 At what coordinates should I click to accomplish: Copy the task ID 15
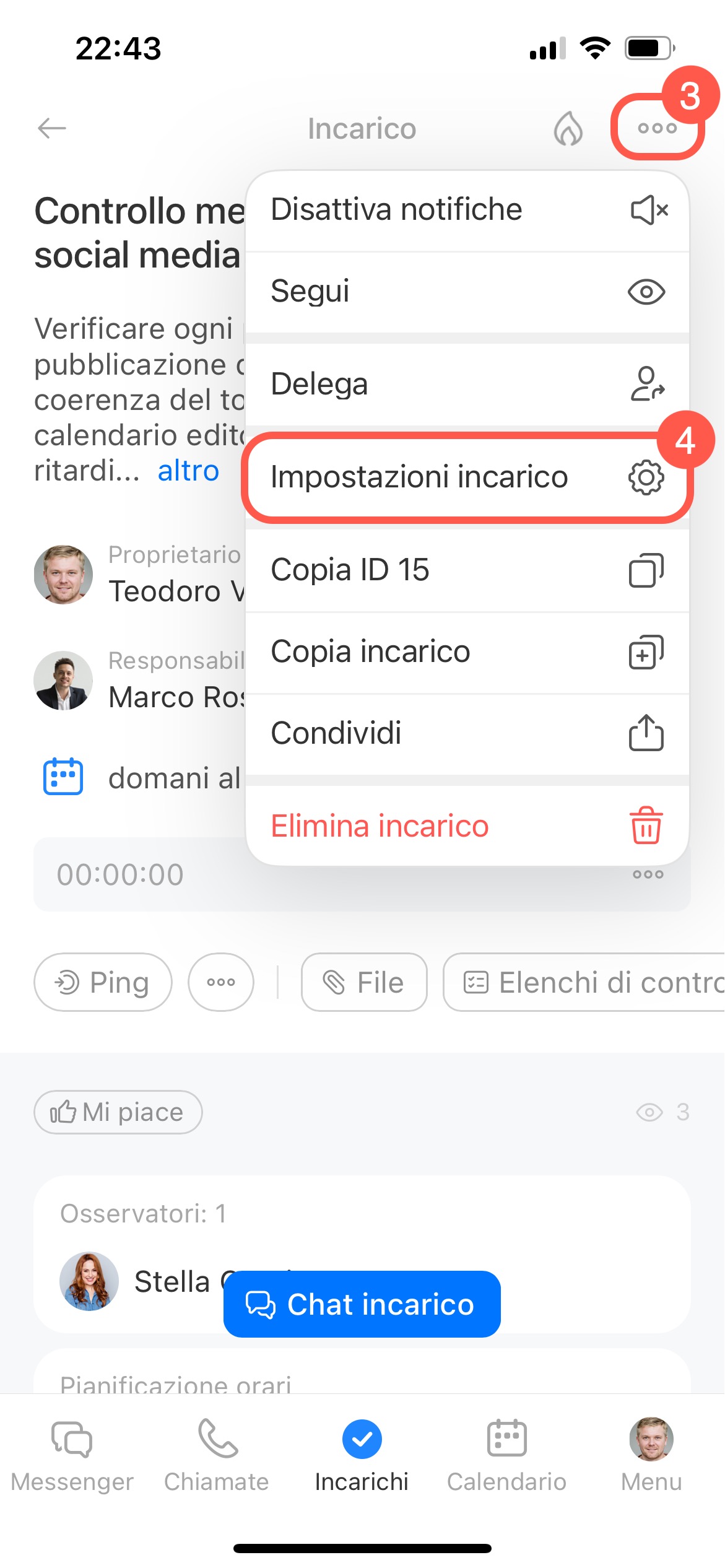(x=467, y=570)
